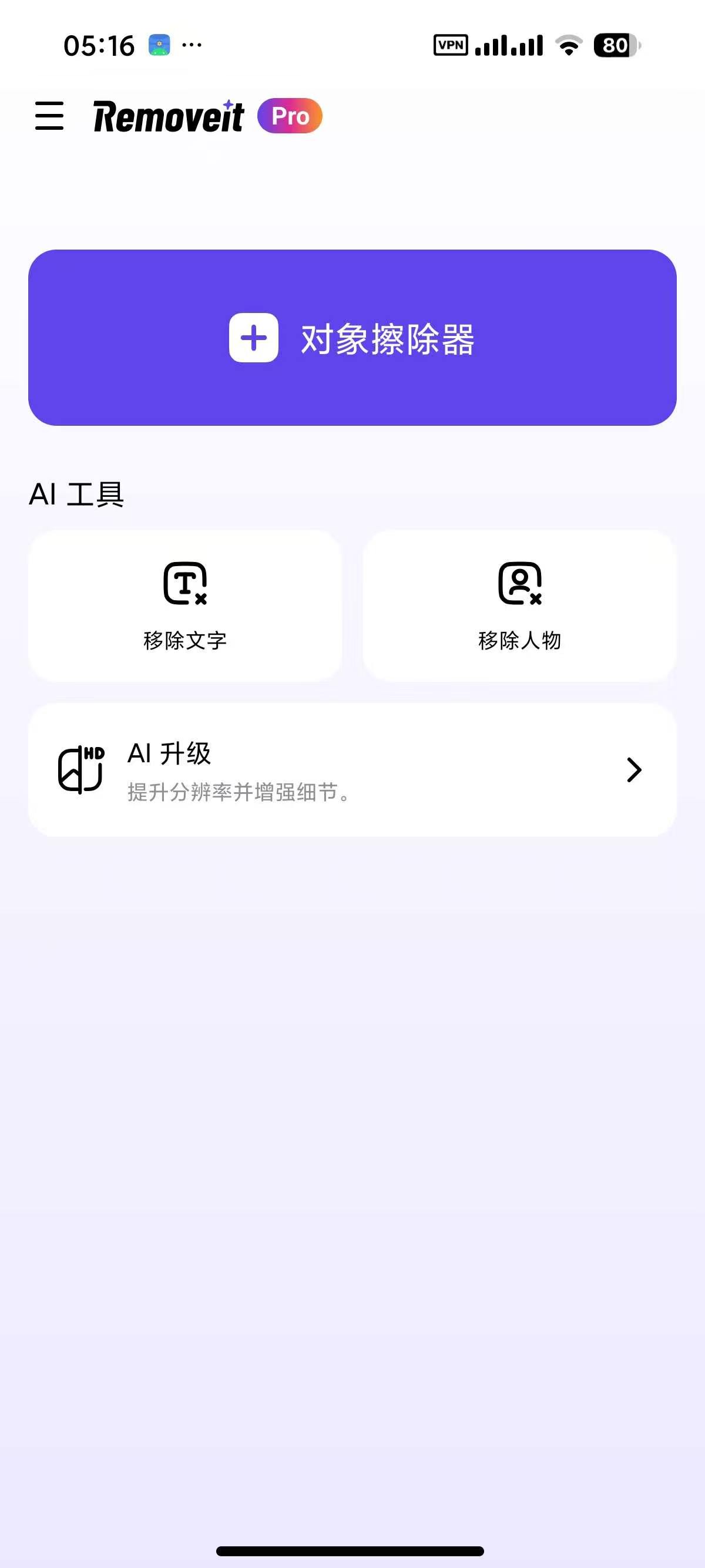Open the 移除人物 person removal tool
The width and height of the screenshot is (705, 1568).
[x=520, y=605]
